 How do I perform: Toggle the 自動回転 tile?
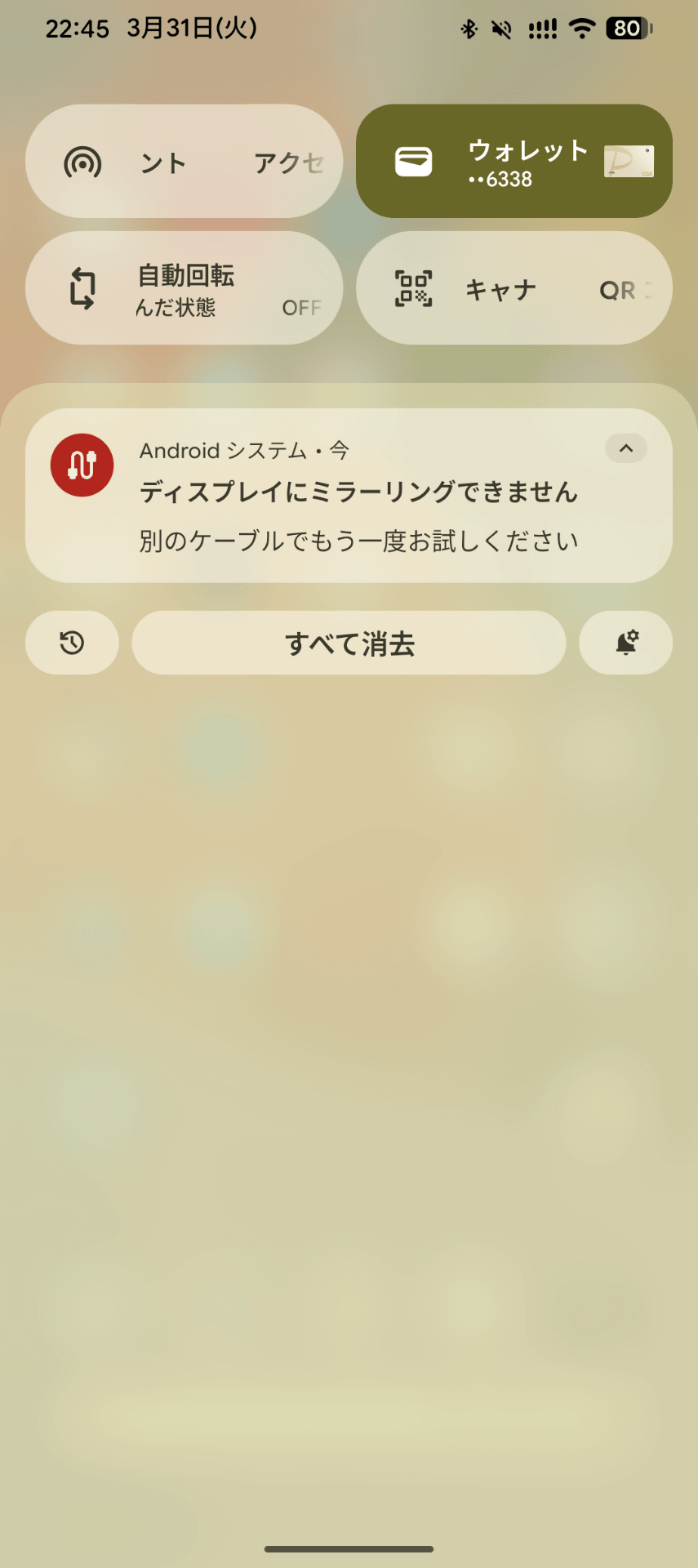(184, 288)
